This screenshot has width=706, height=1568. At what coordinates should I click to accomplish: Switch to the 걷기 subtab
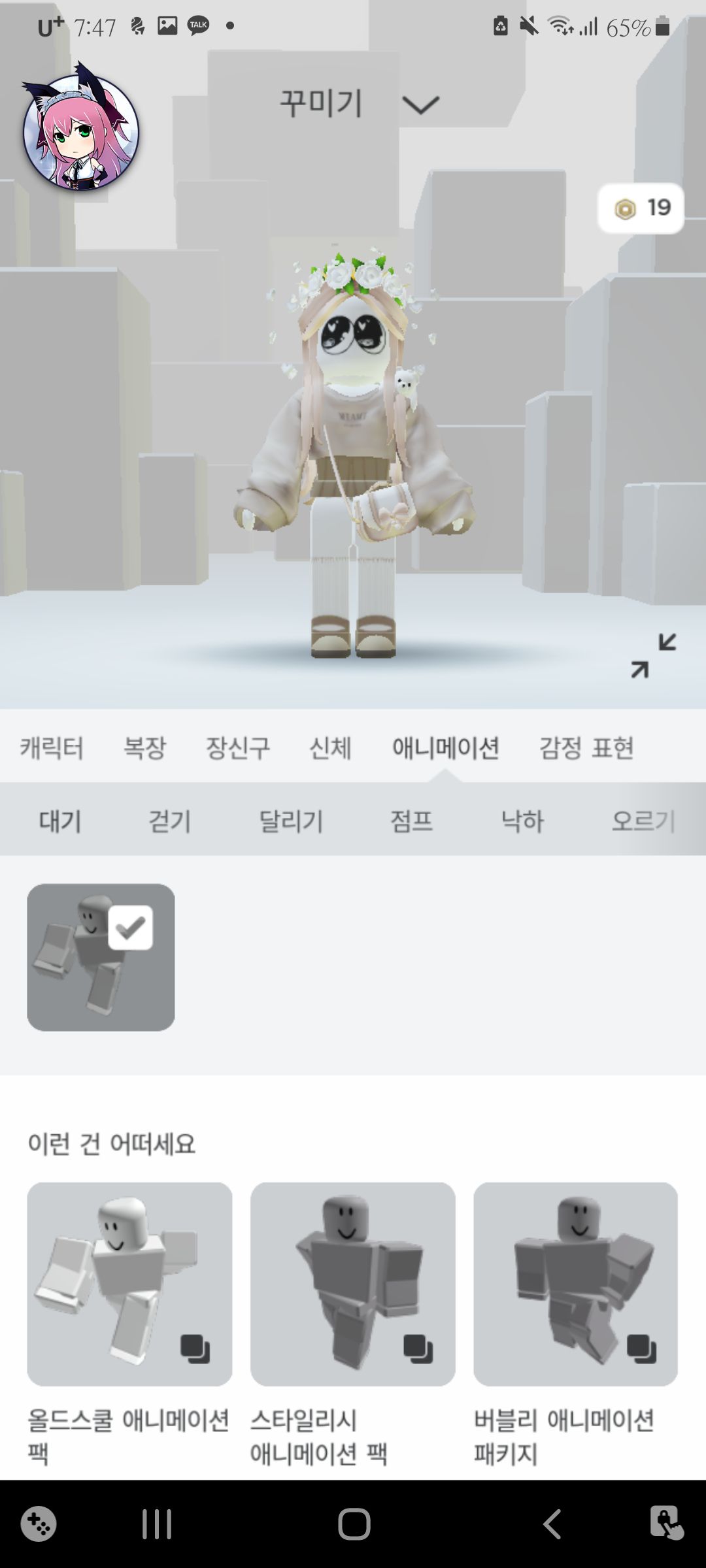point(170,821)
